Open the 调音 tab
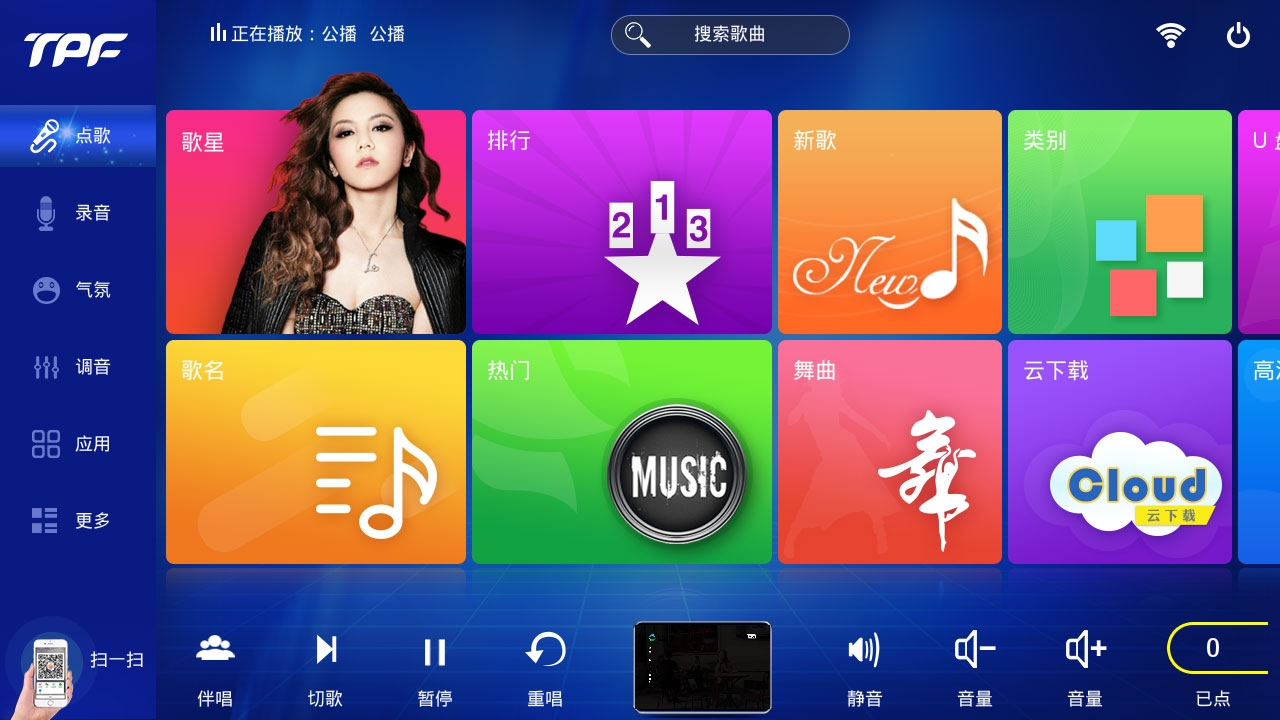 (x=75, y=367)
